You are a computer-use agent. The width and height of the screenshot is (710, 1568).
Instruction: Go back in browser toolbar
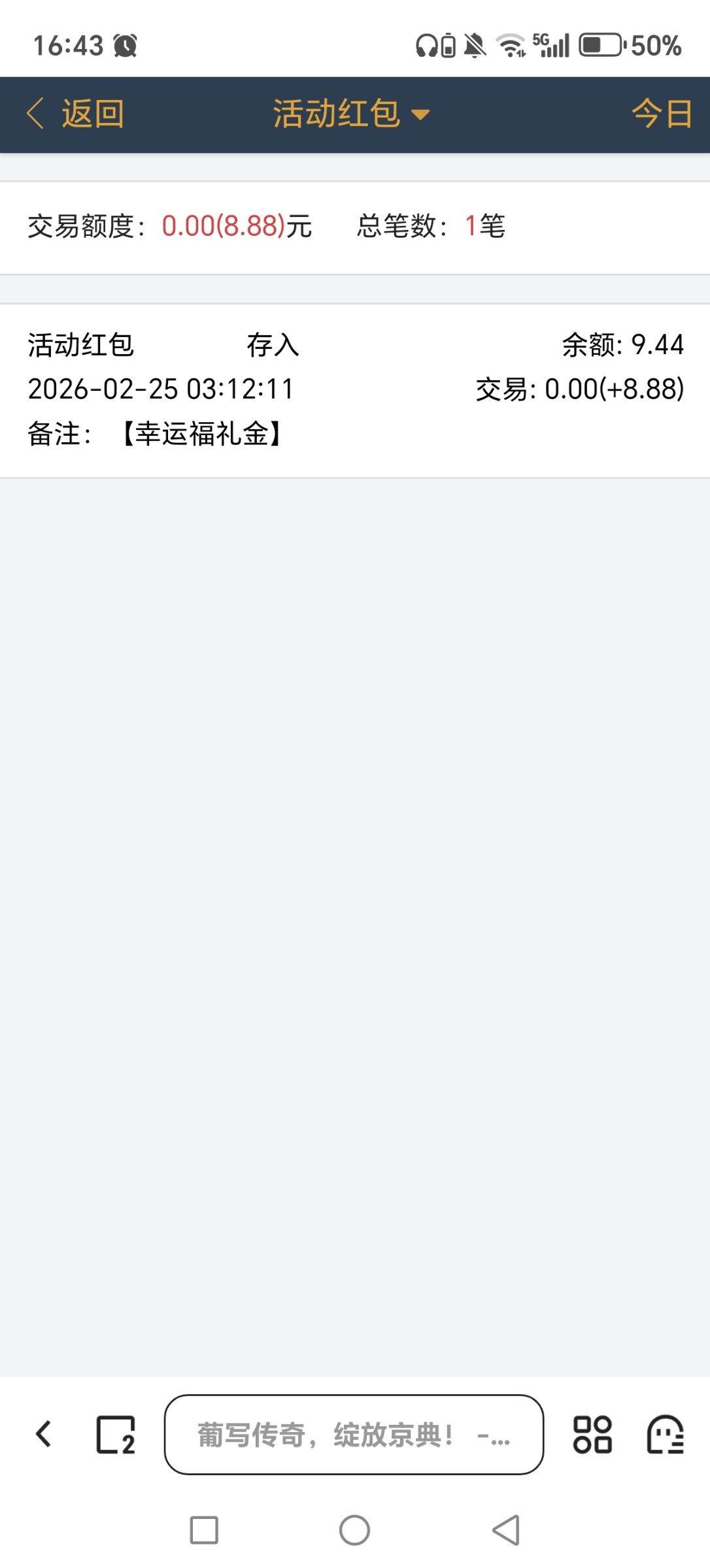[x=43, y=1434]
